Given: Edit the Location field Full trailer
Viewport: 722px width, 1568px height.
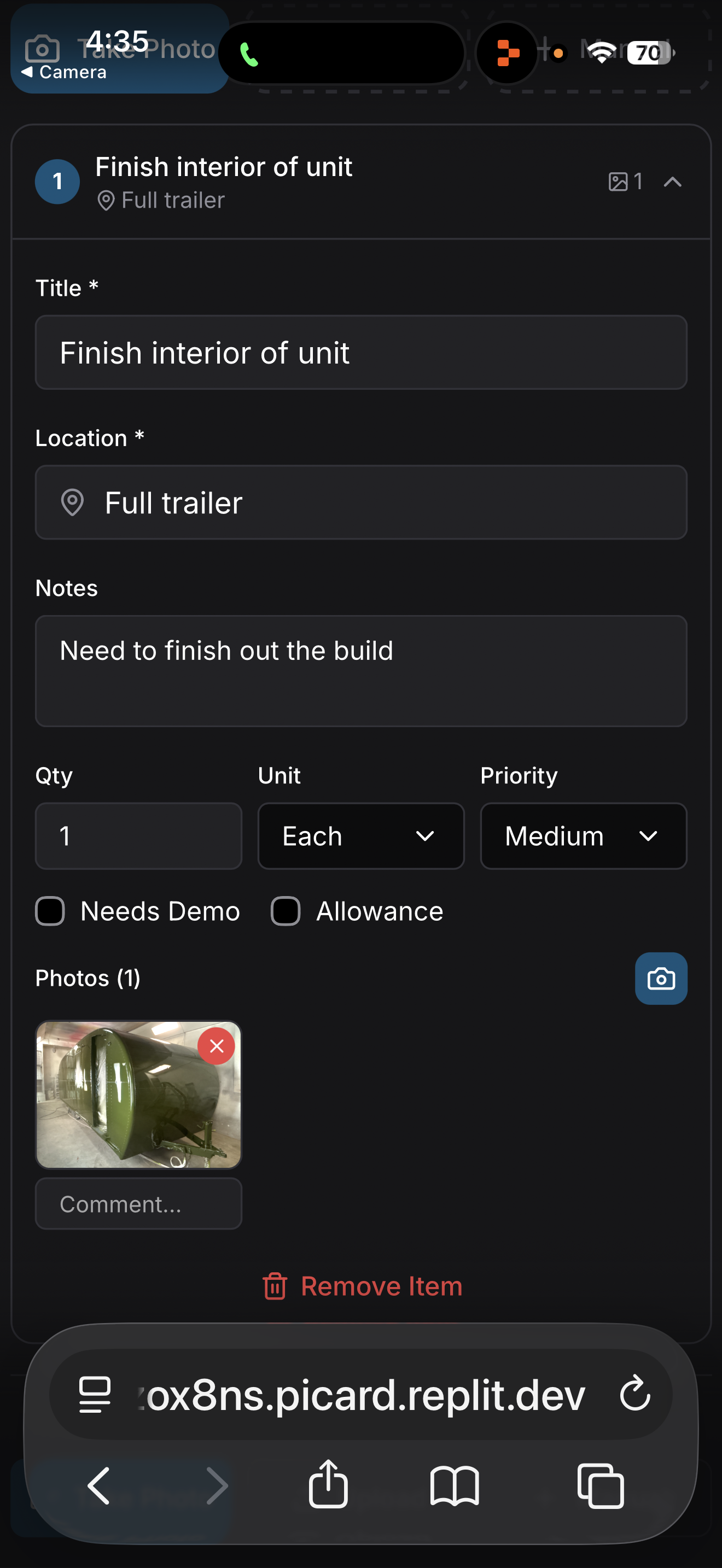Looking at the screenshot, I should (361, 503).
